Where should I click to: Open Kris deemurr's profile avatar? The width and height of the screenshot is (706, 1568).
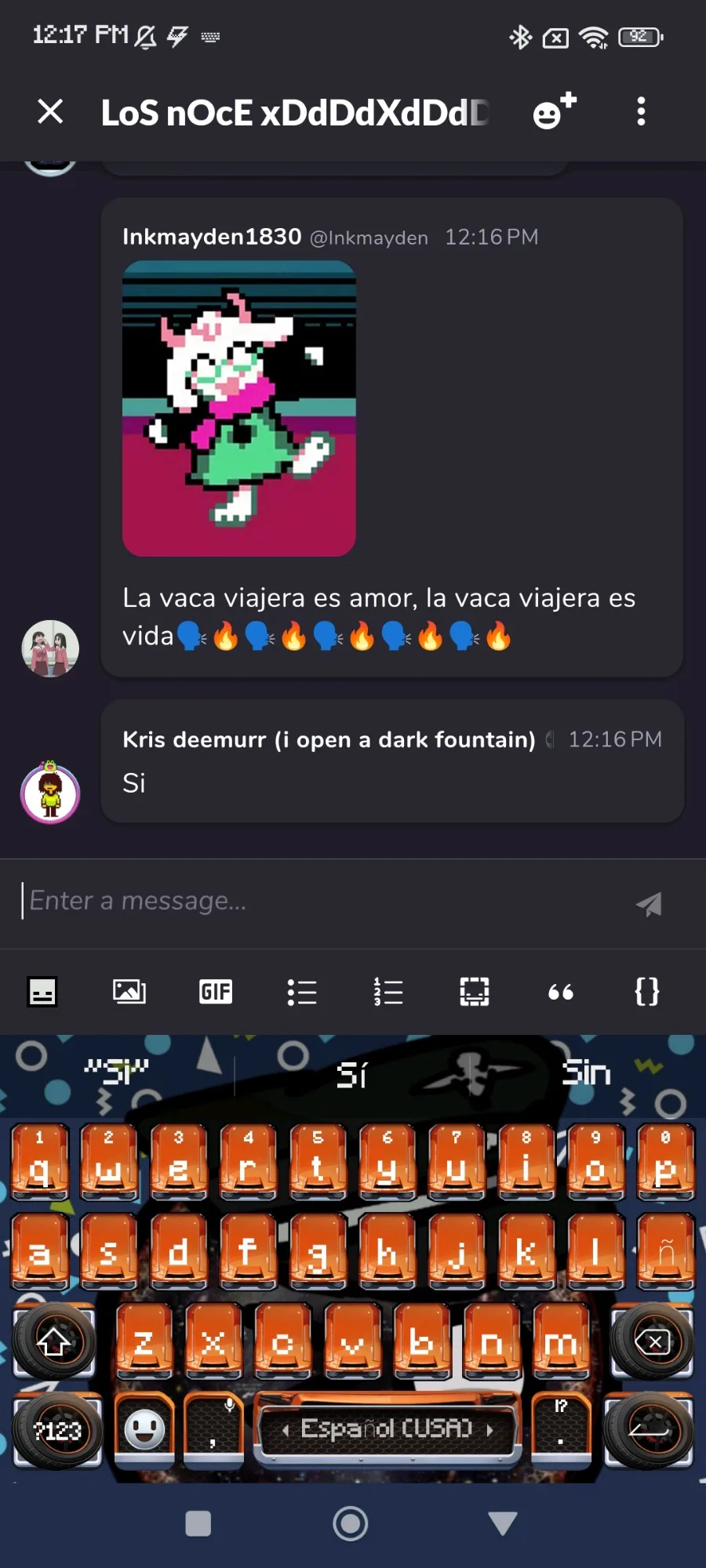(50, 792)
